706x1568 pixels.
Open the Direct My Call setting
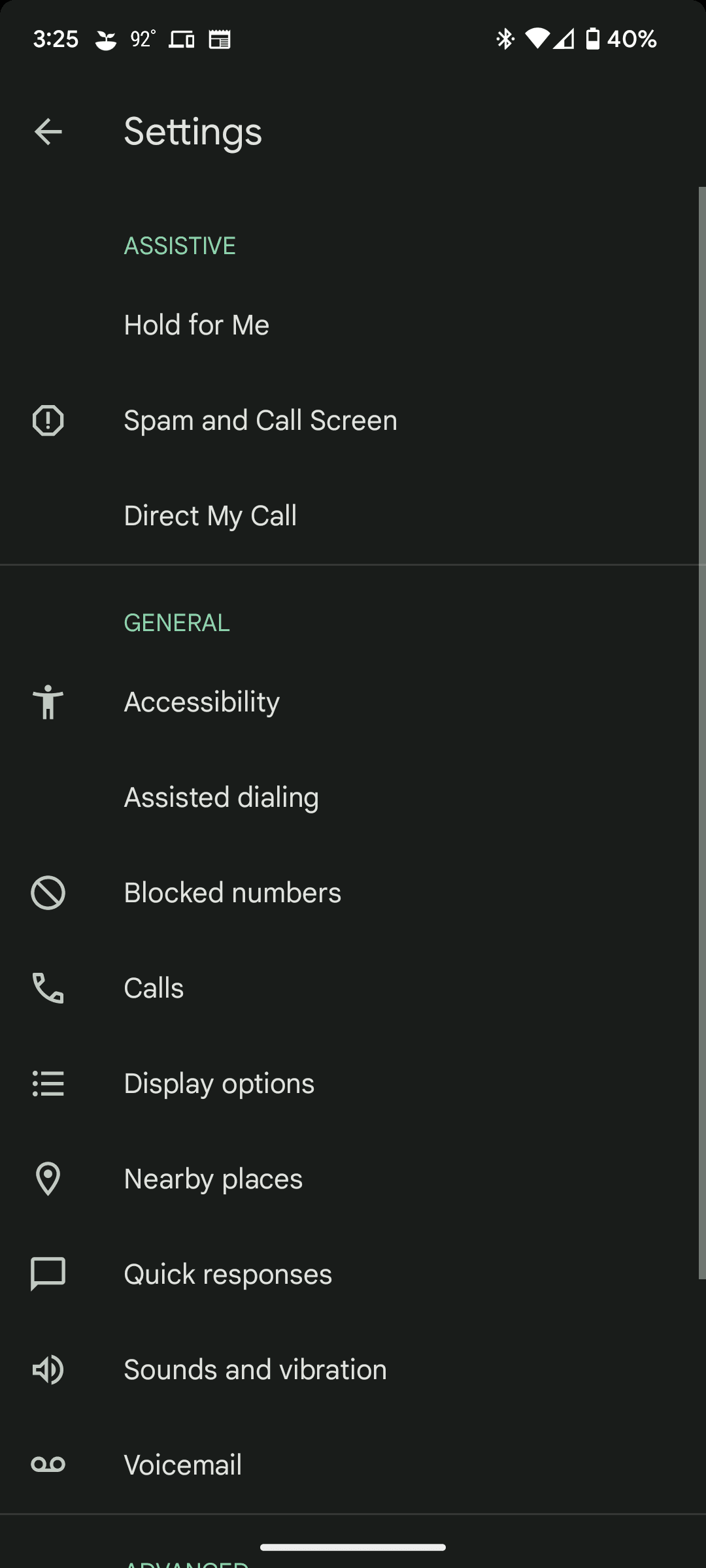pyautogui.click(x=210, y=515)
